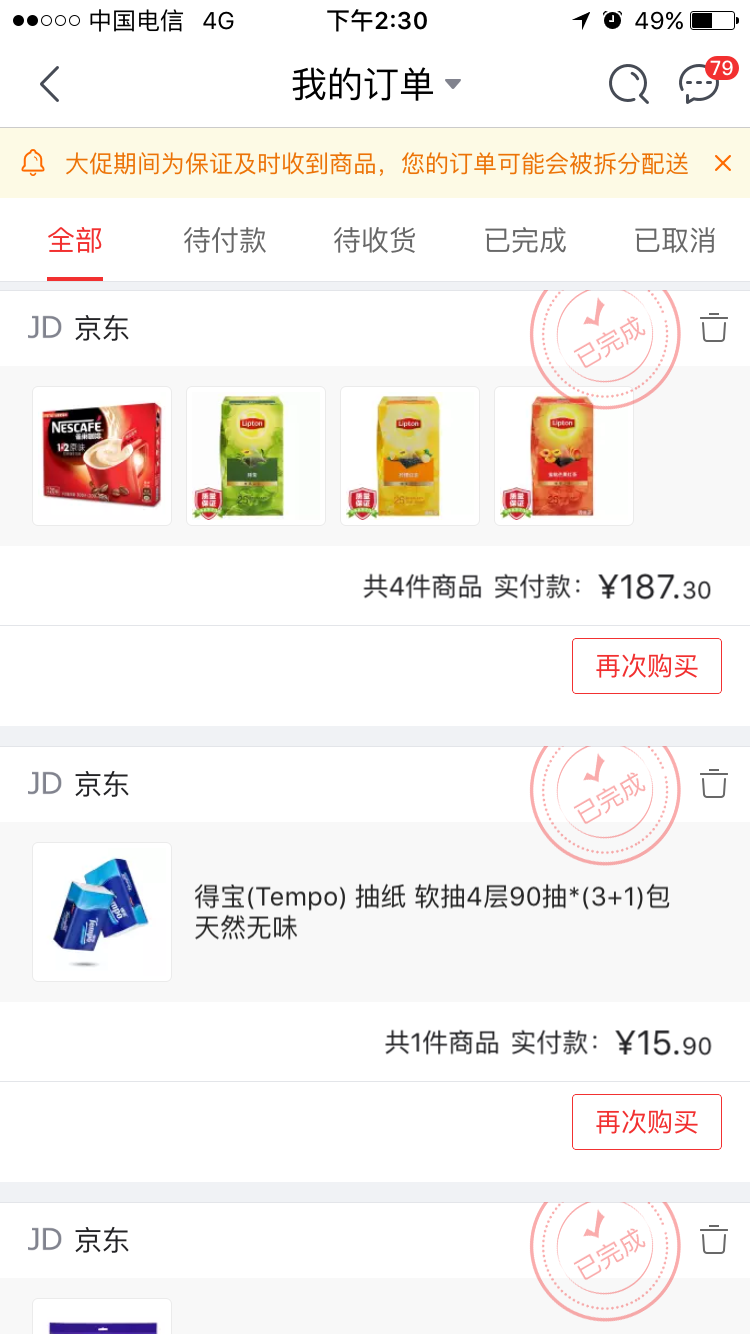750x1334 pixels.
Task: Open the green Lipton tea thumbnail
Action: point(256,456)
